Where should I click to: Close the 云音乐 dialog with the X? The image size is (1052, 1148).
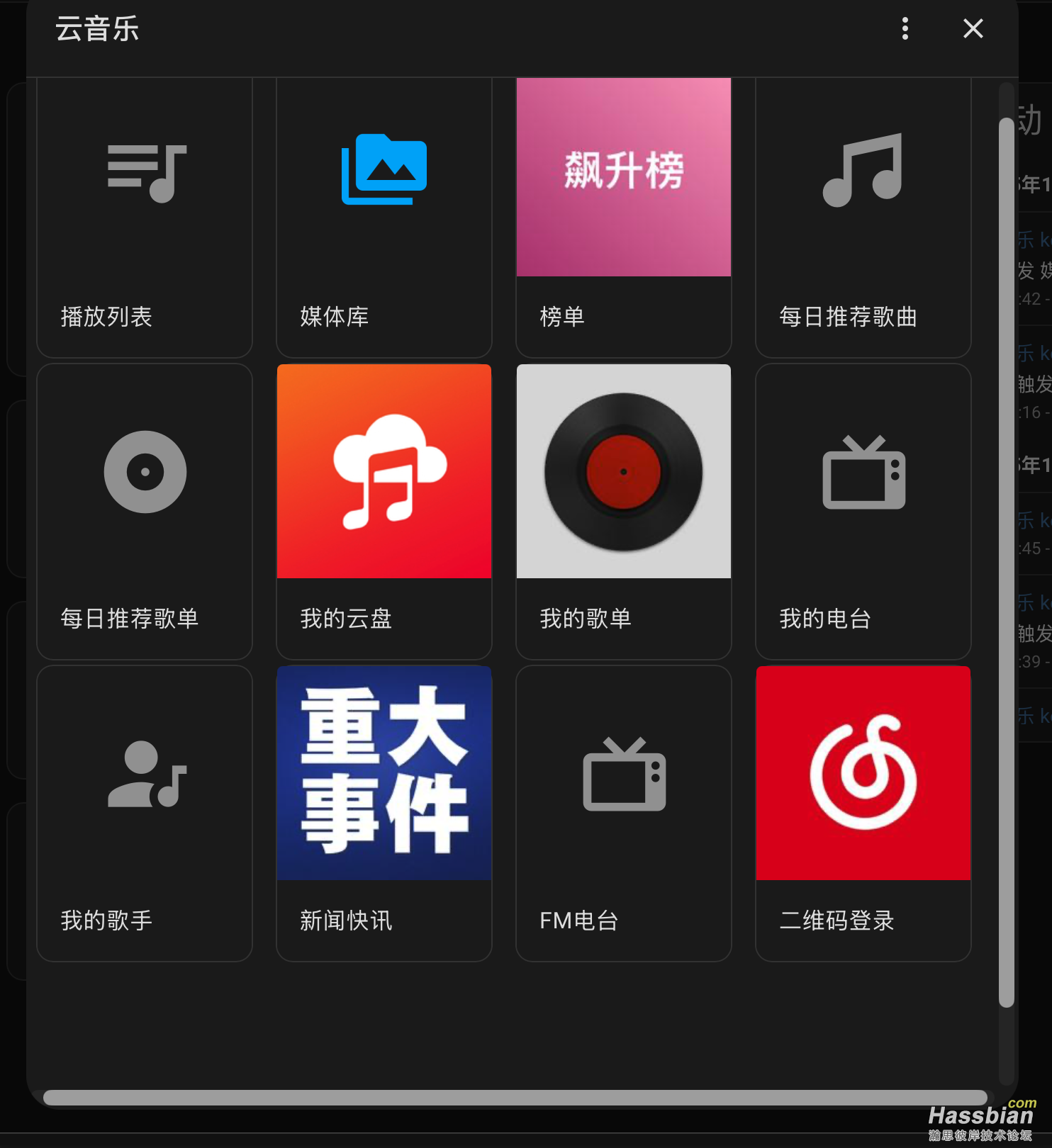[x=973, y=29]
